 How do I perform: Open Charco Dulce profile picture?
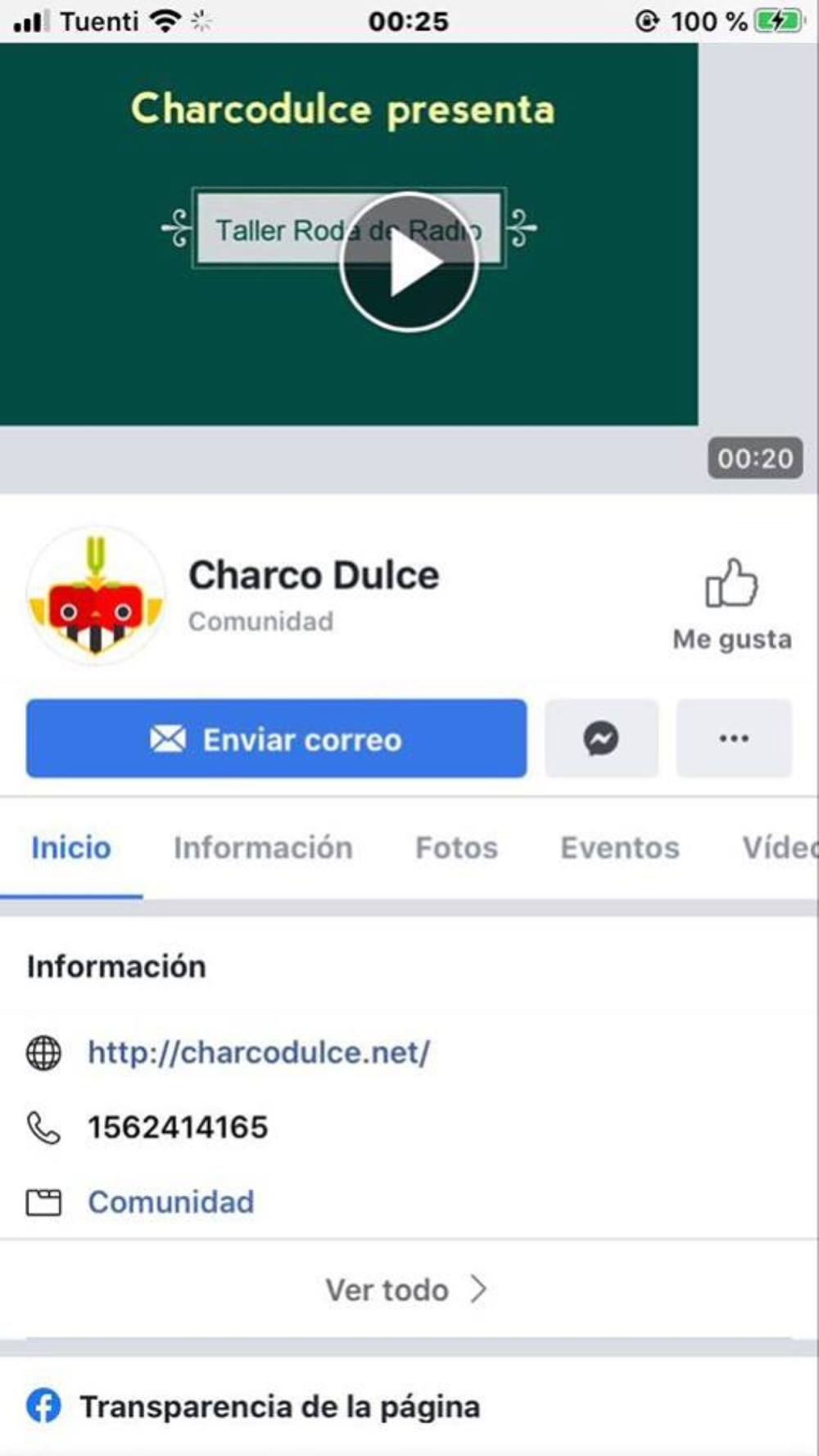click(x=96, y=596)
